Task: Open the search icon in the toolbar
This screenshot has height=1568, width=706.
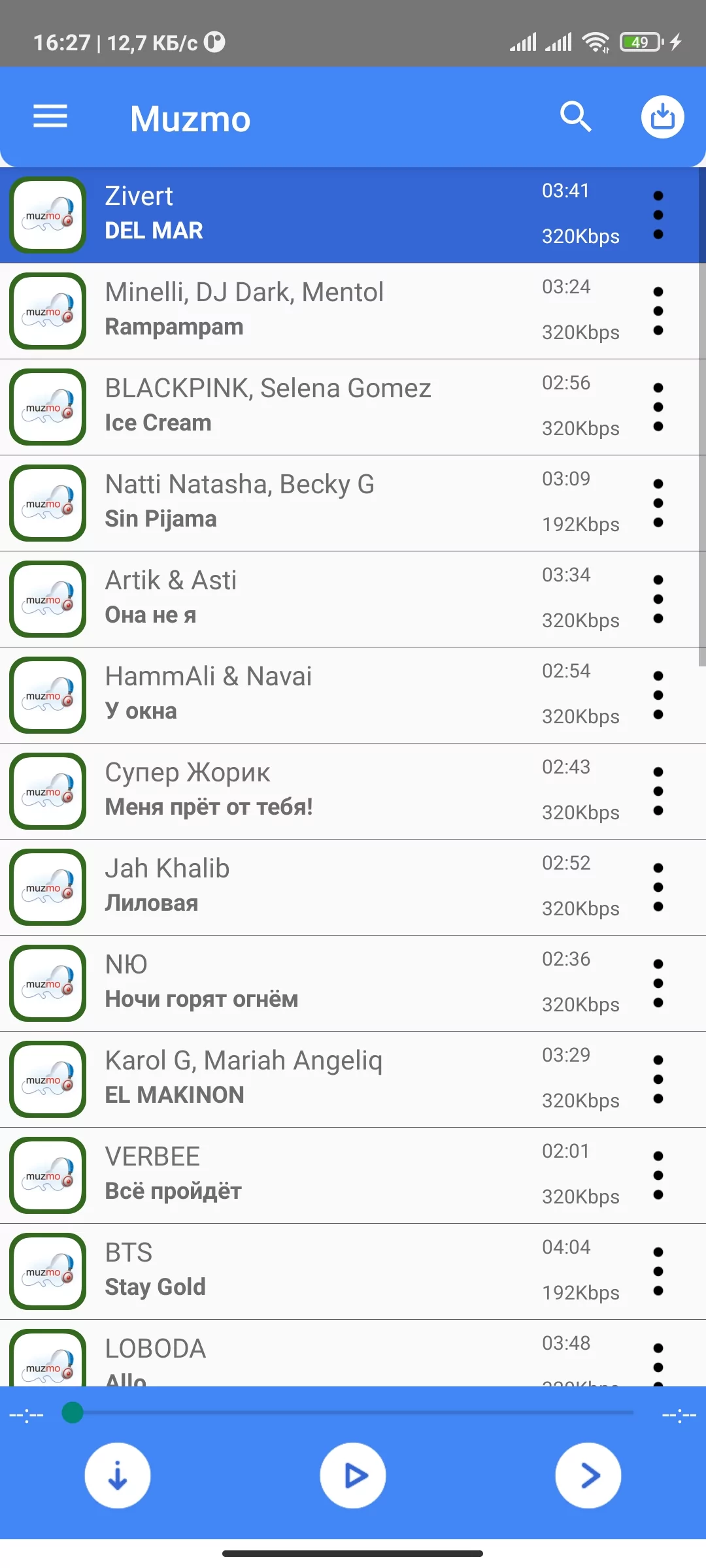Action: coord(575,118)
